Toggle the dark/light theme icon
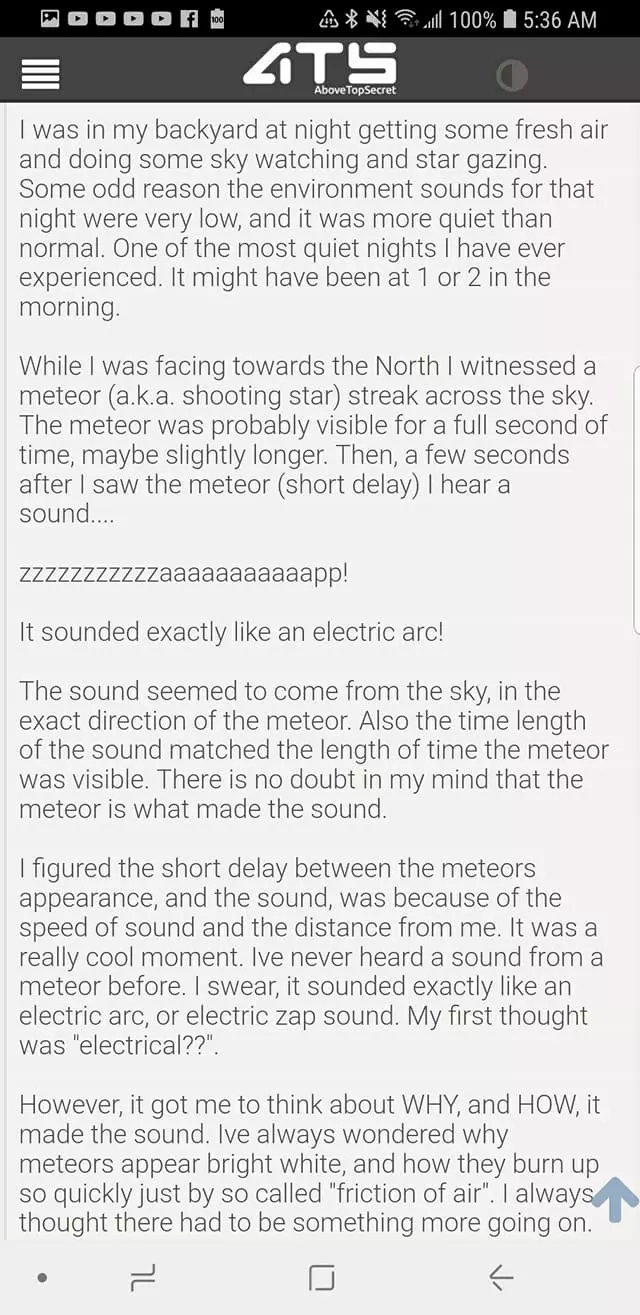 coord(512,76)
